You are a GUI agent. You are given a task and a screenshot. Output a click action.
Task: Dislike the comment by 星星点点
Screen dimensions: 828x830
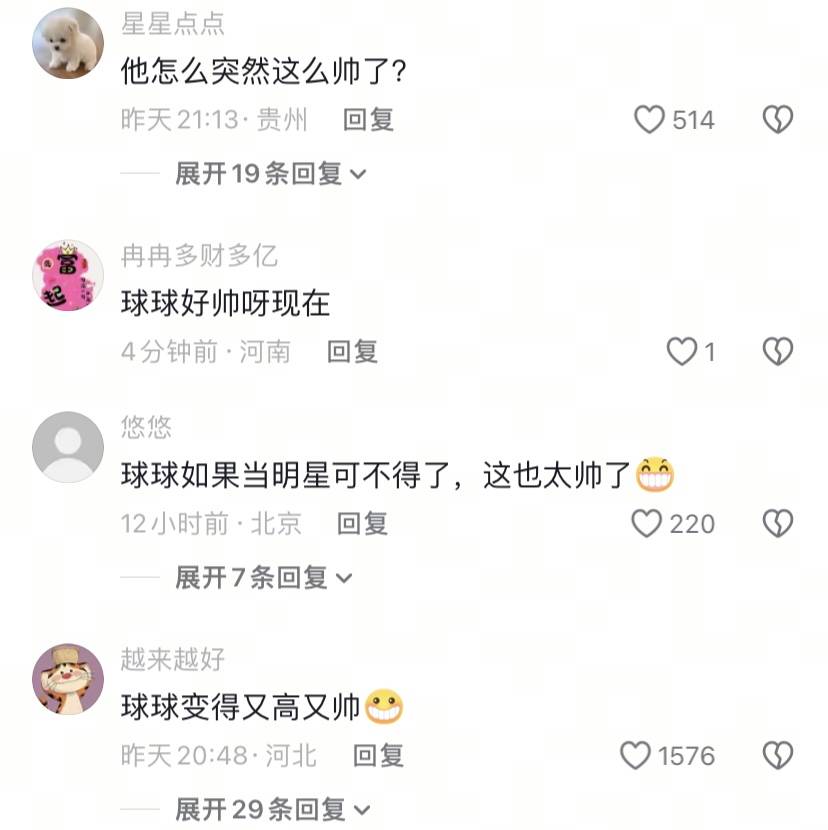778,120
